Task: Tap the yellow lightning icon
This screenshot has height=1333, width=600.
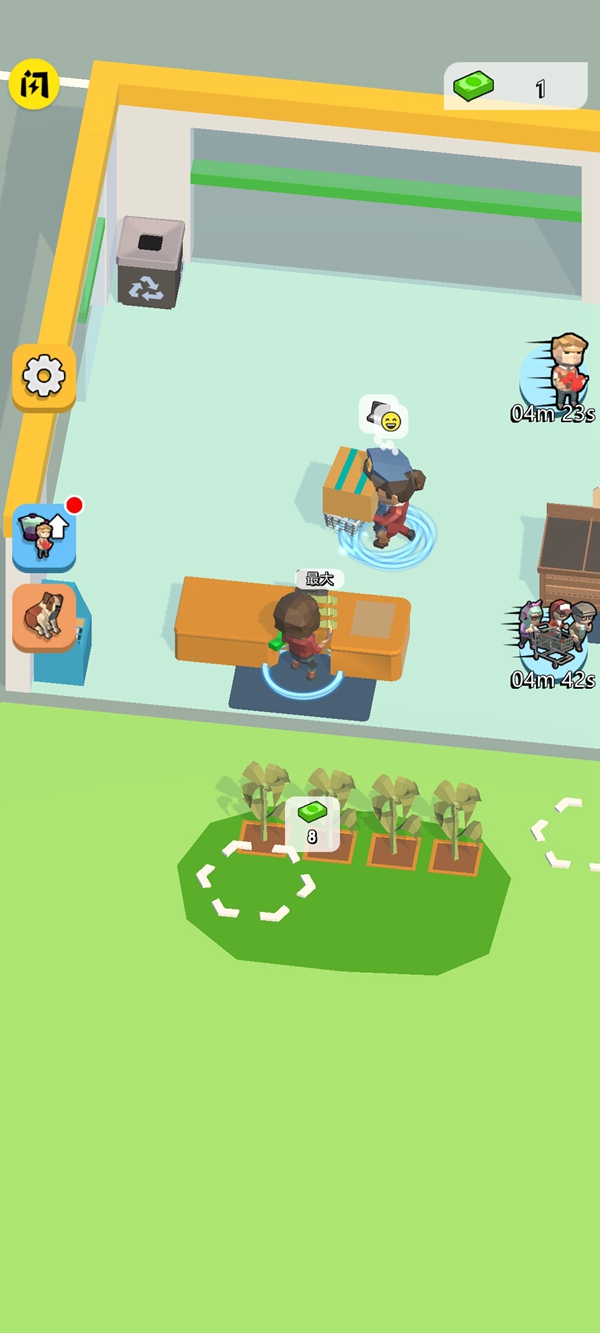Action: click(x=34, y=85)
